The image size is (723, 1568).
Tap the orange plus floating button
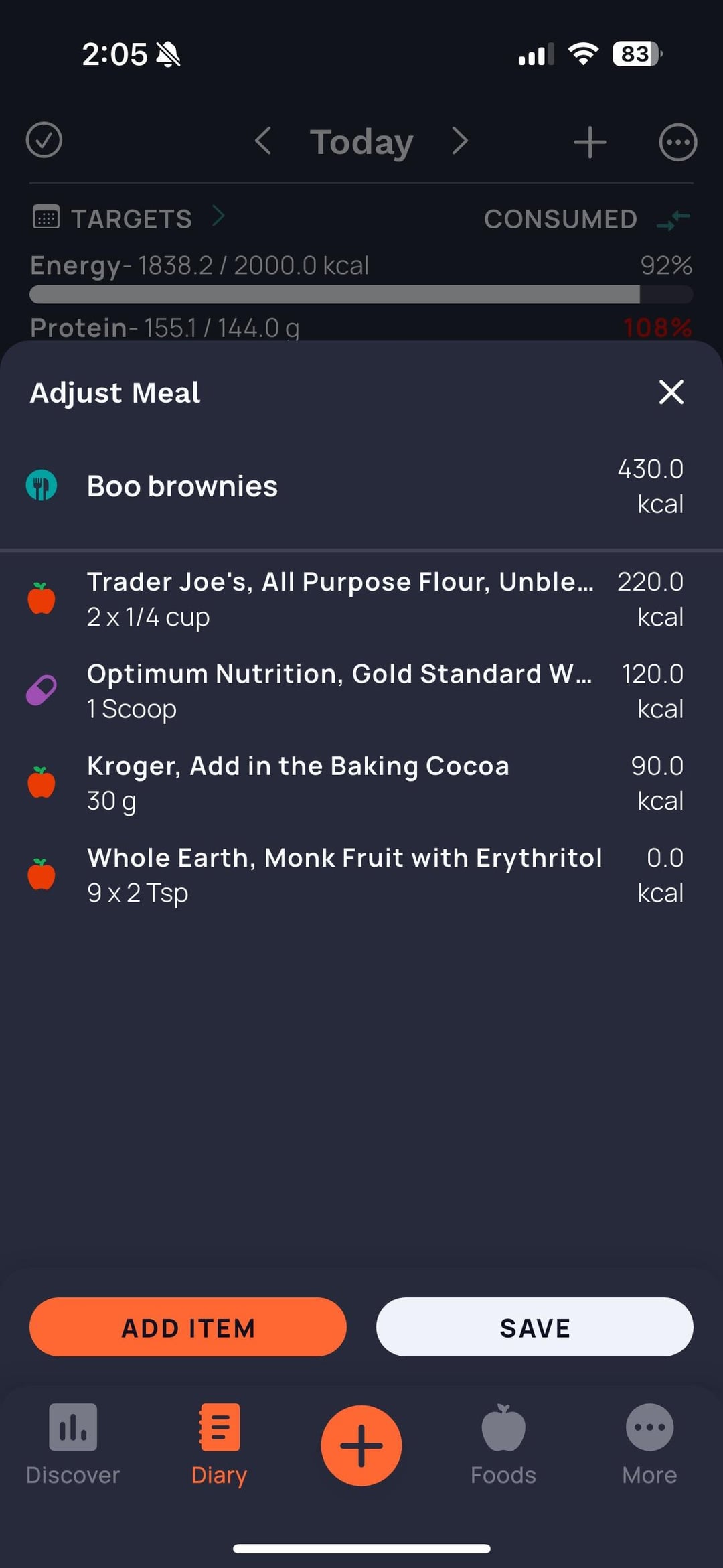point(361,1445)
